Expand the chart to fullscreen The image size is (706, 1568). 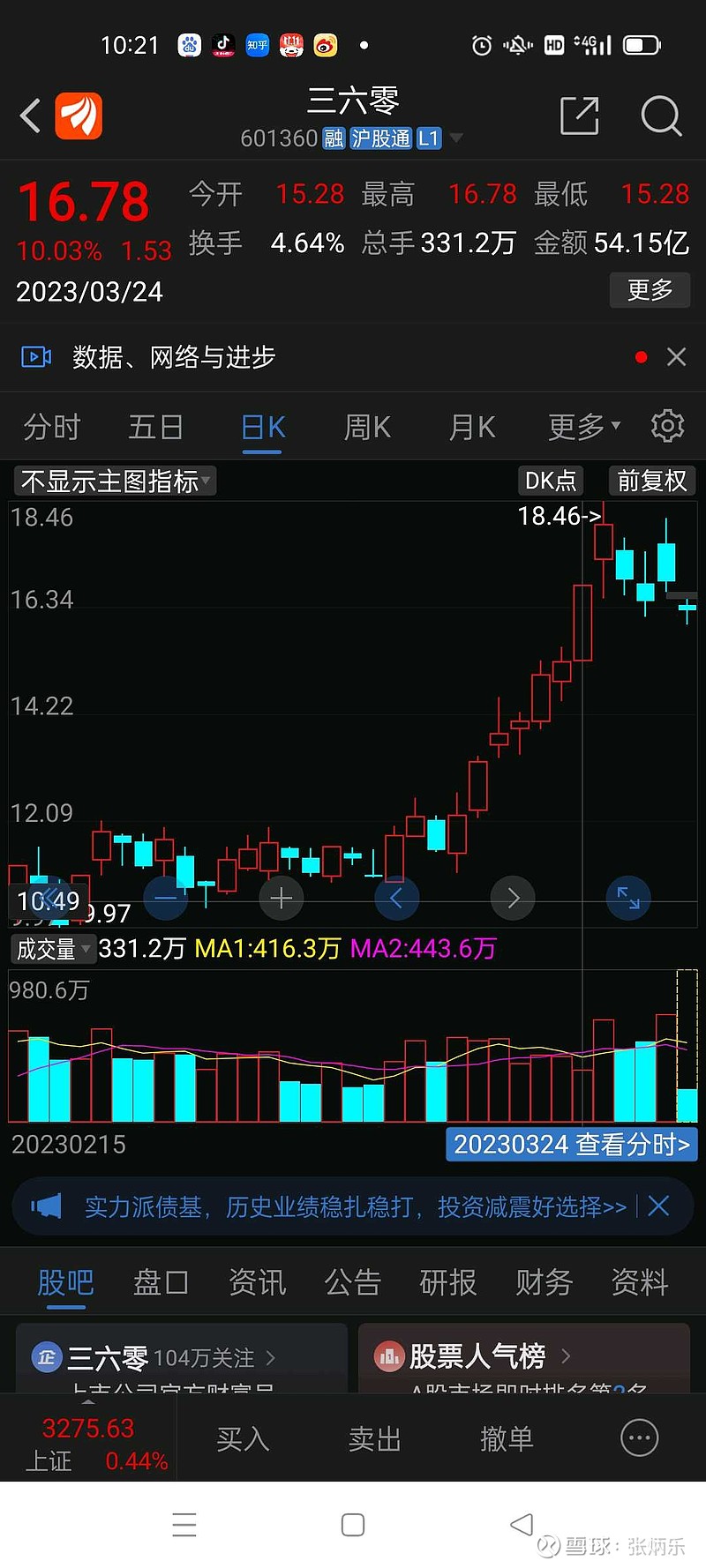pos(628,898)
